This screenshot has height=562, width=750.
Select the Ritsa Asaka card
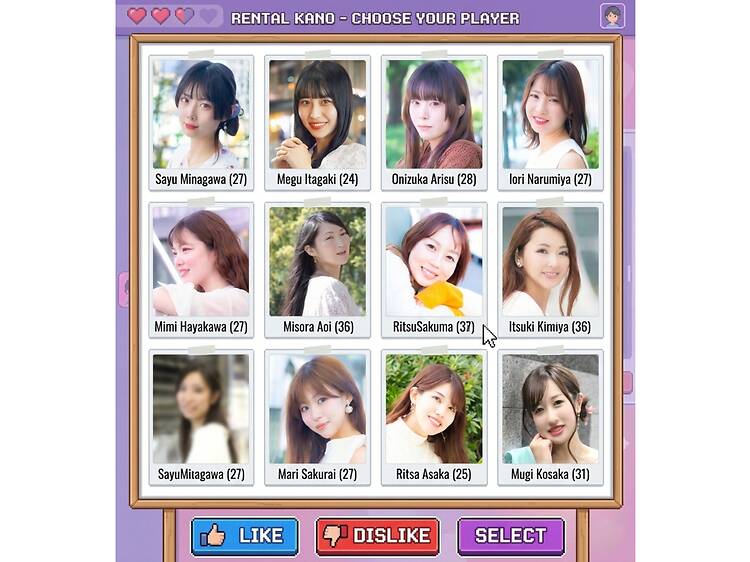pos(434,414)
